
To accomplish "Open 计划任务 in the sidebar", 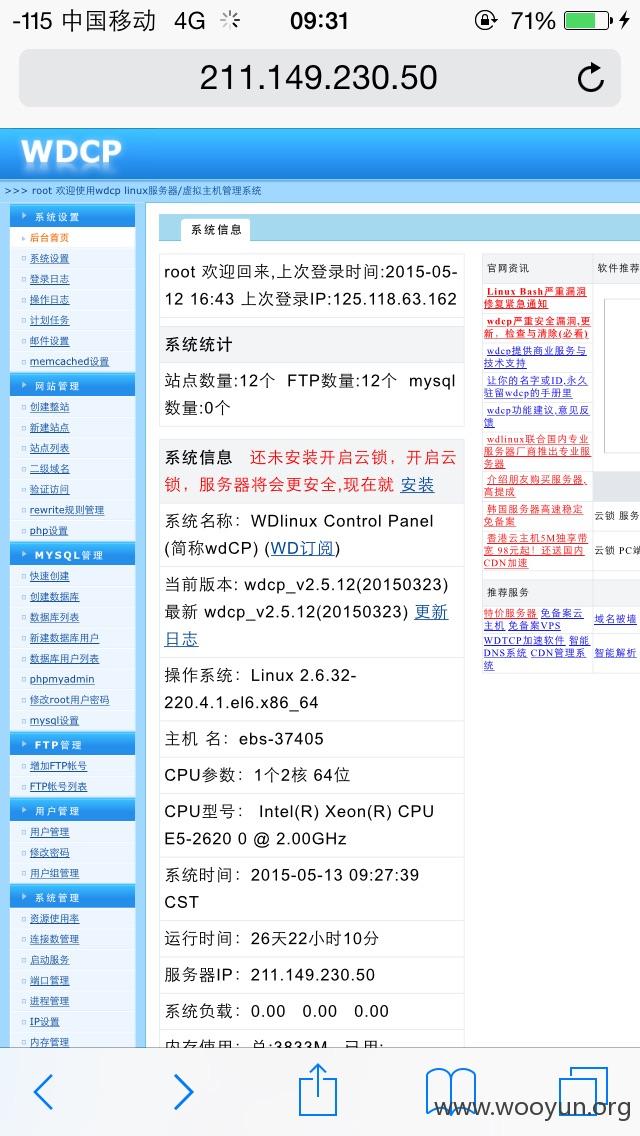I will click(49, 320).
